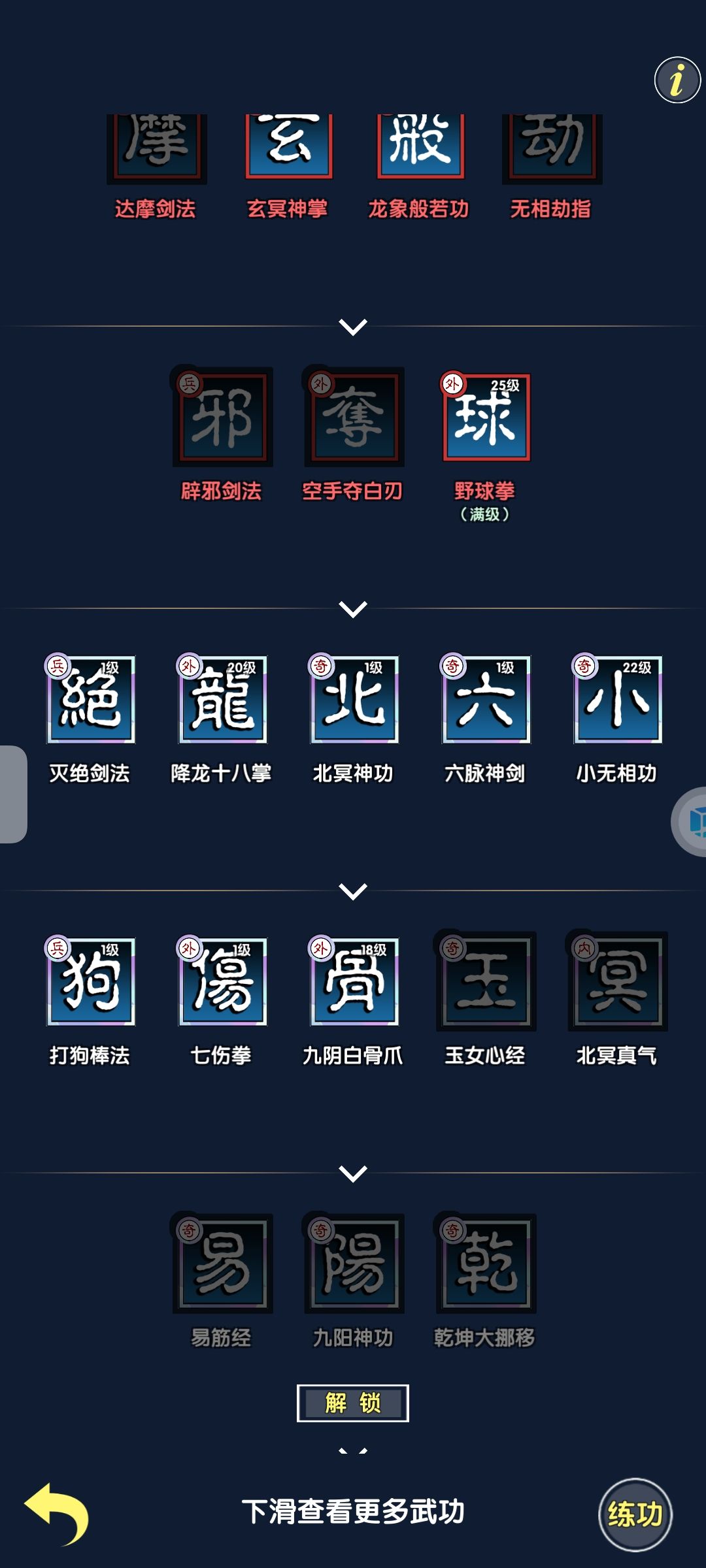Expand the arrow below the first skill row
706x1568 pixels.
click(353, 328)
